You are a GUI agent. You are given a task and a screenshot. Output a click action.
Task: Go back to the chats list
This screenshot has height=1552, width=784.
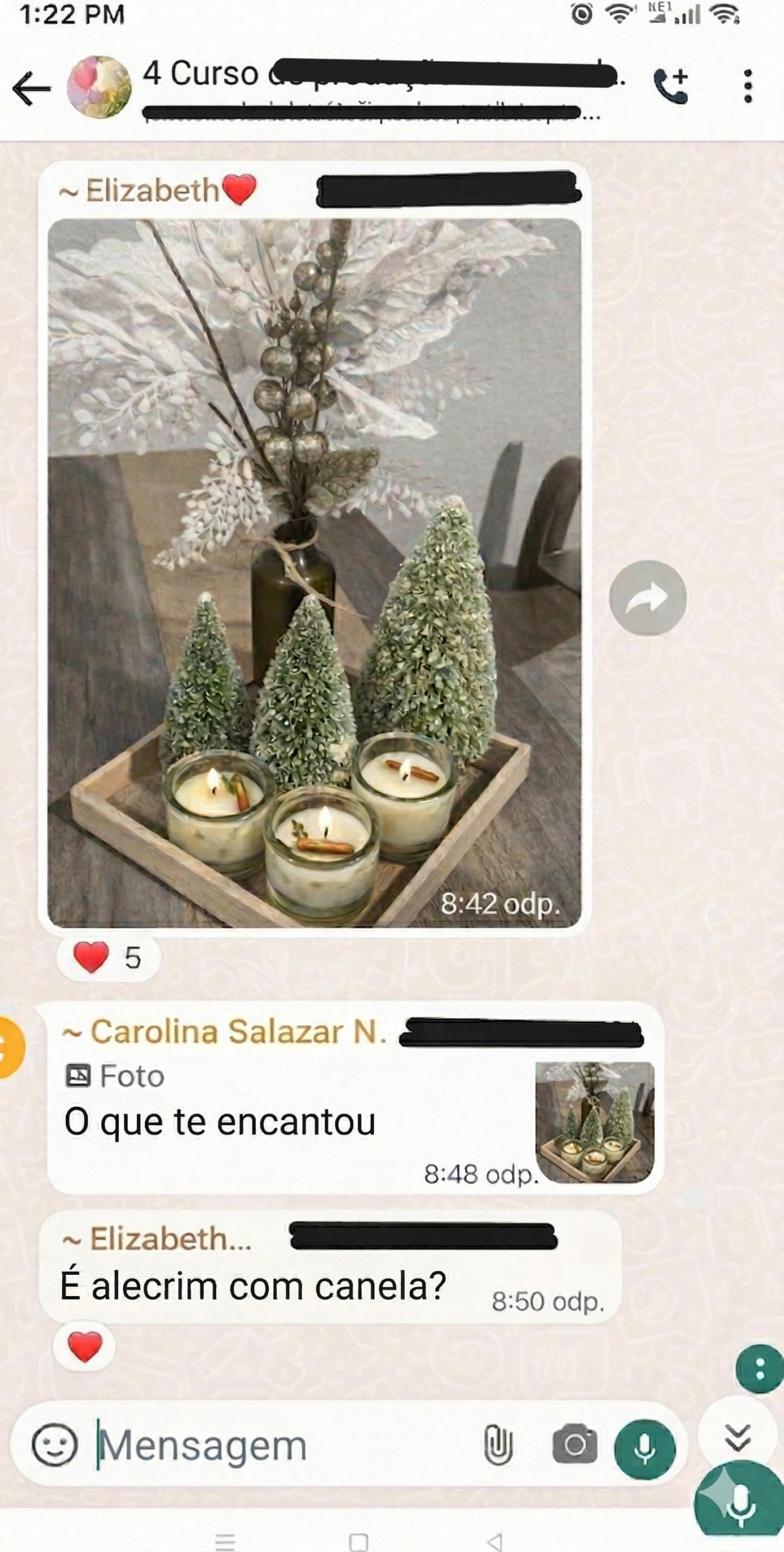[x=32, y=89]
